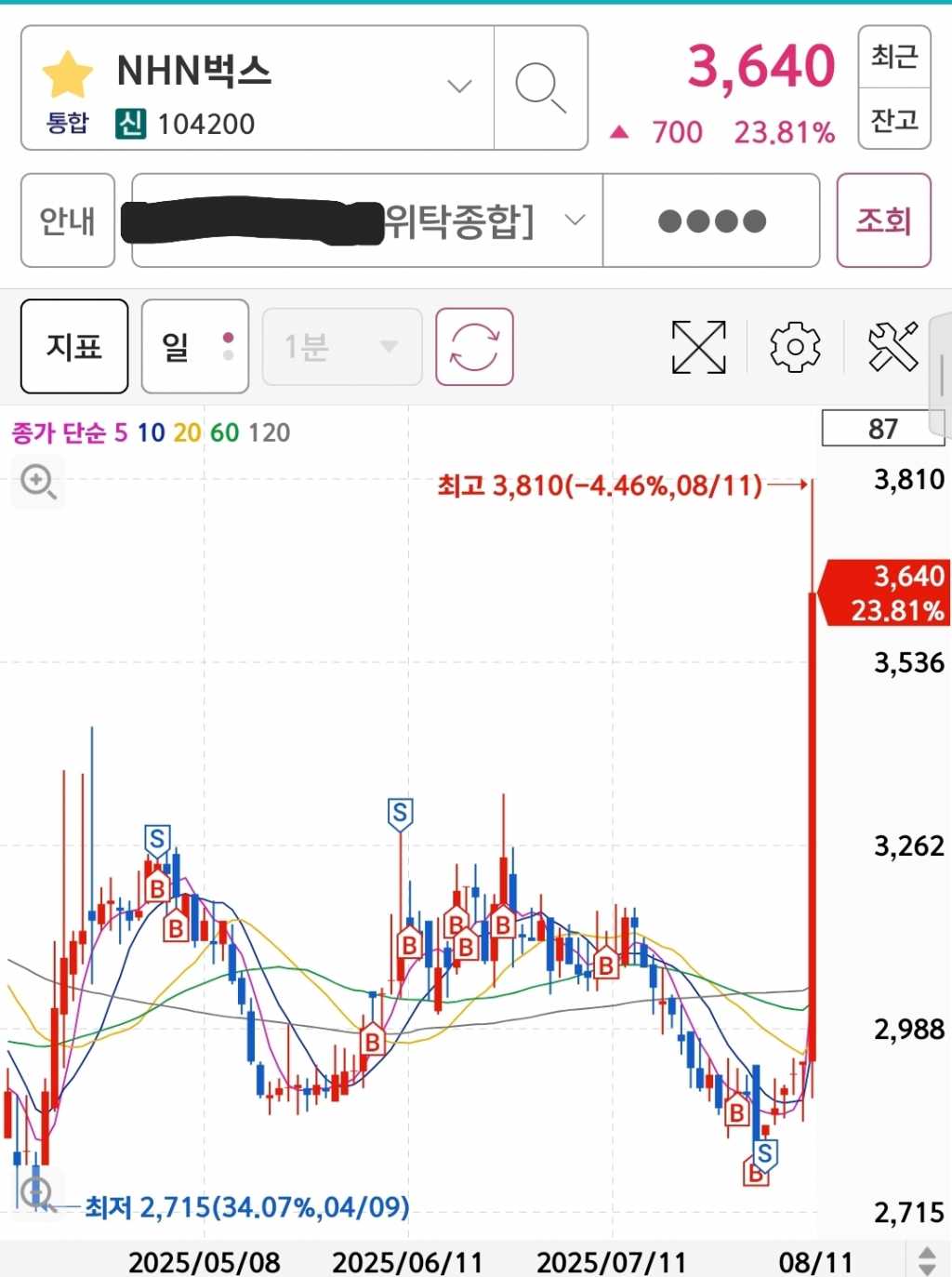952x1277 pixels.
Task: Refresh the chart data
Action: tap(474, 347)
